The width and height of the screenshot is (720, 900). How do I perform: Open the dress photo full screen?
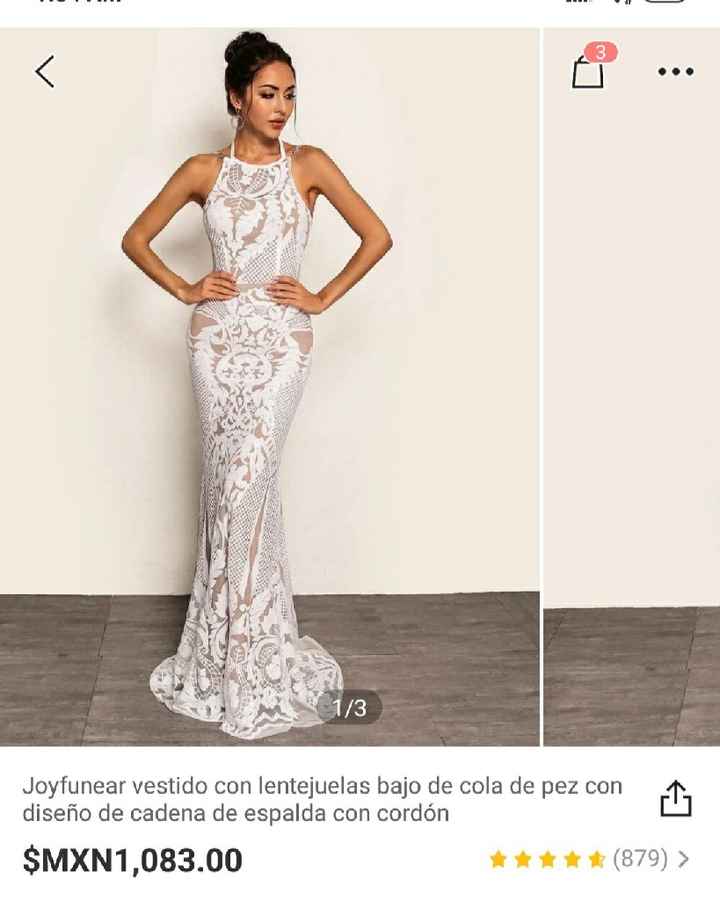270,400
